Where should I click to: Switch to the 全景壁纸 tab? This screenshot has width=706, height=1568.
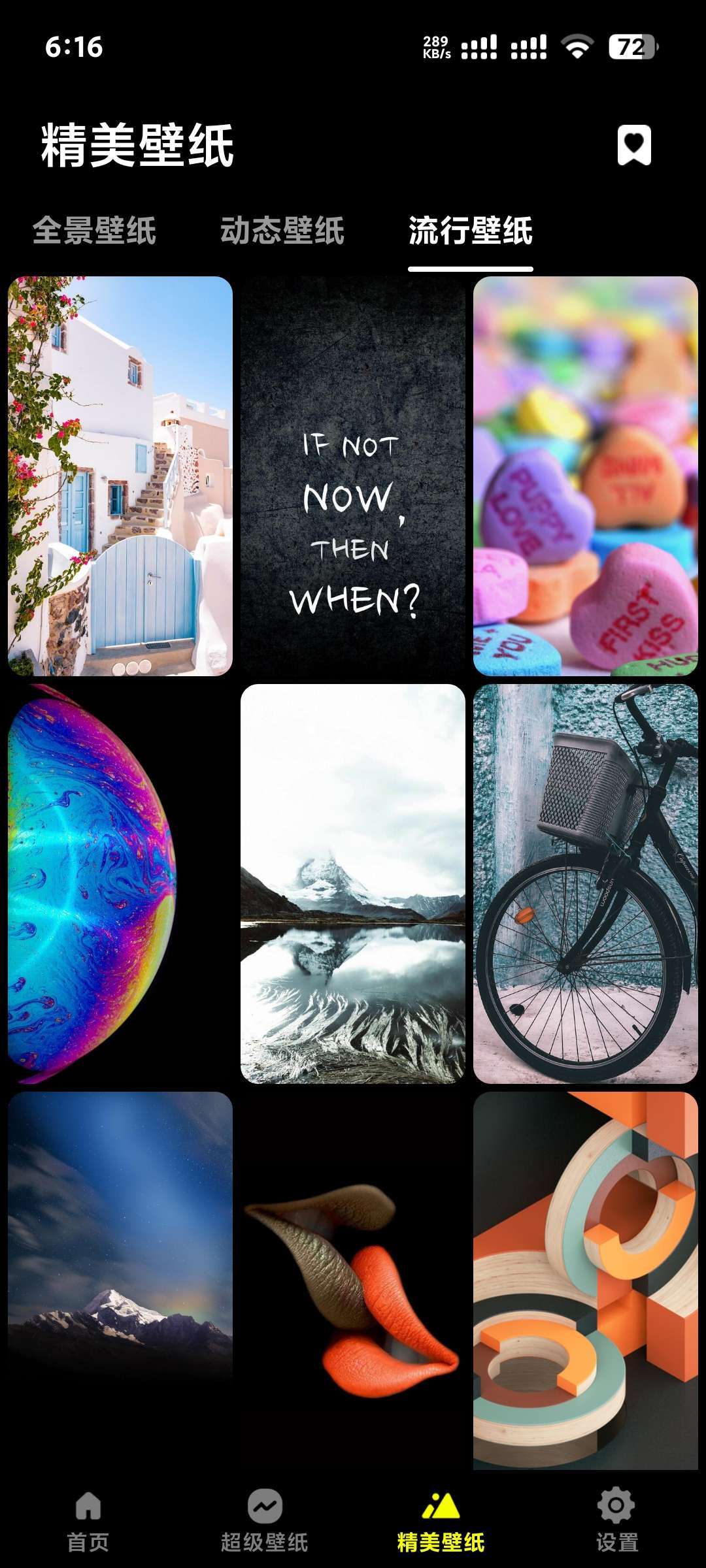click(x=94, y=231)
